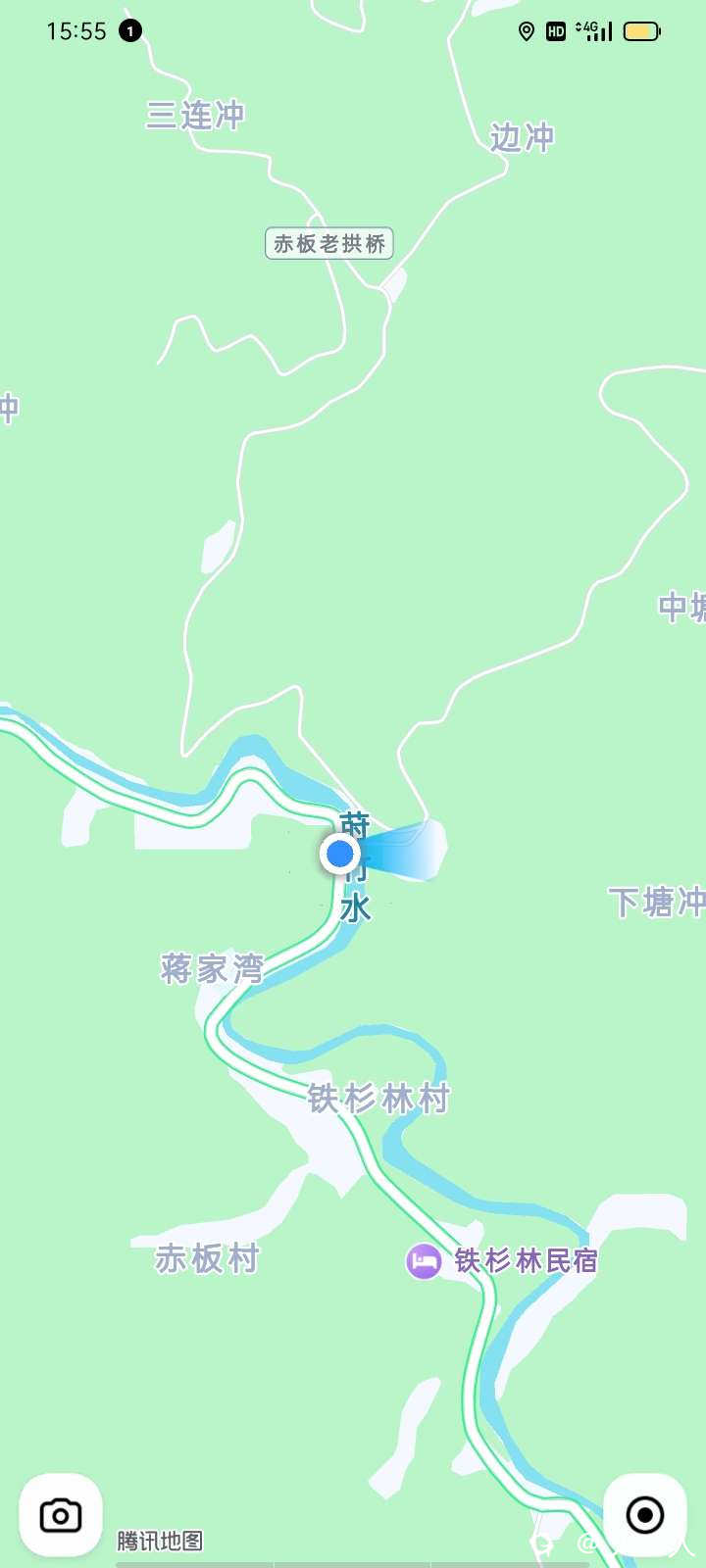
Task: Tap the blue current-location dot
Action: 340,854
